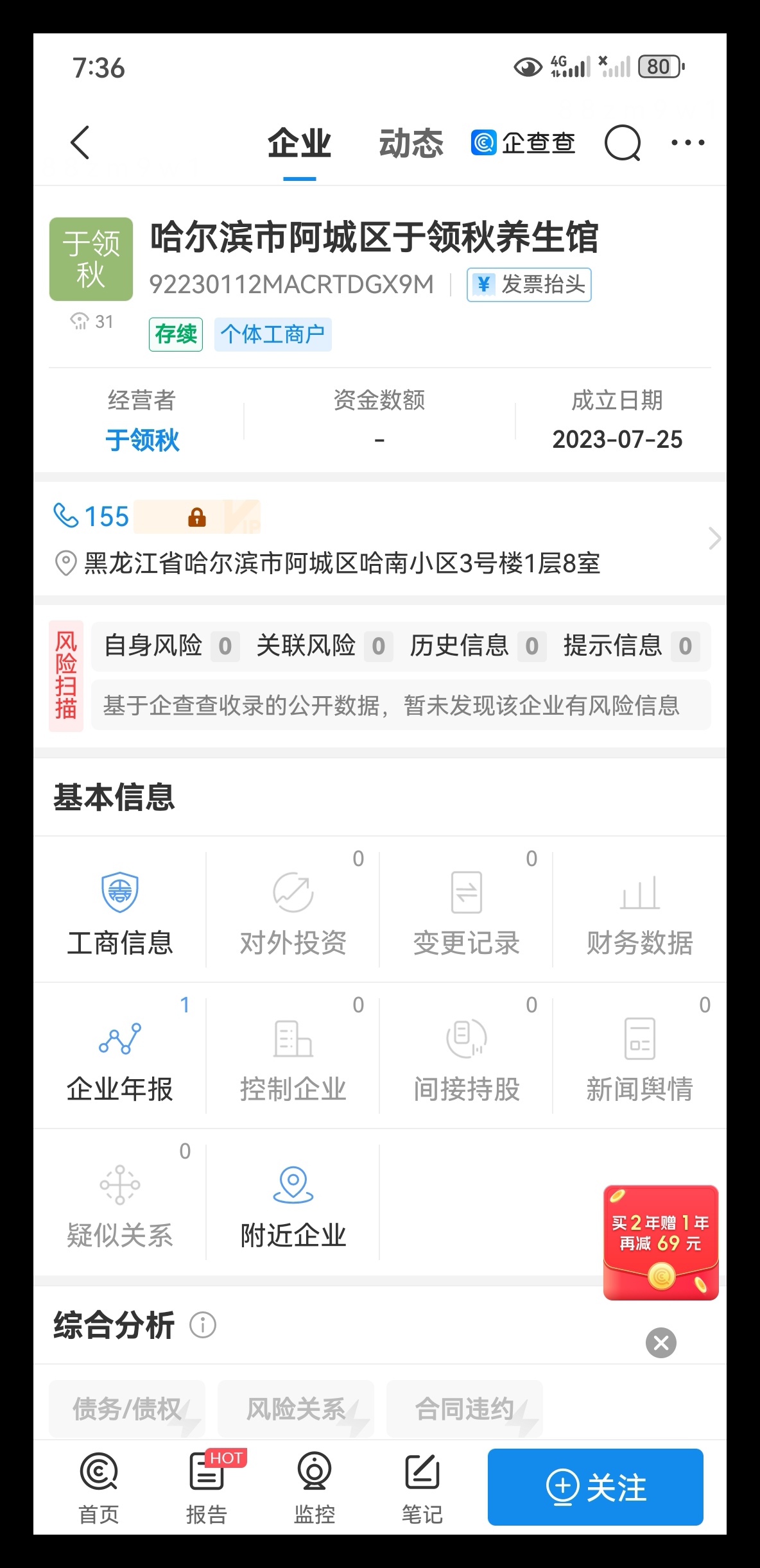The width and height of the screenshot is (760, 1568).
Task: Open the 综合分析 info tooltip
Action: click(202, 1324)
